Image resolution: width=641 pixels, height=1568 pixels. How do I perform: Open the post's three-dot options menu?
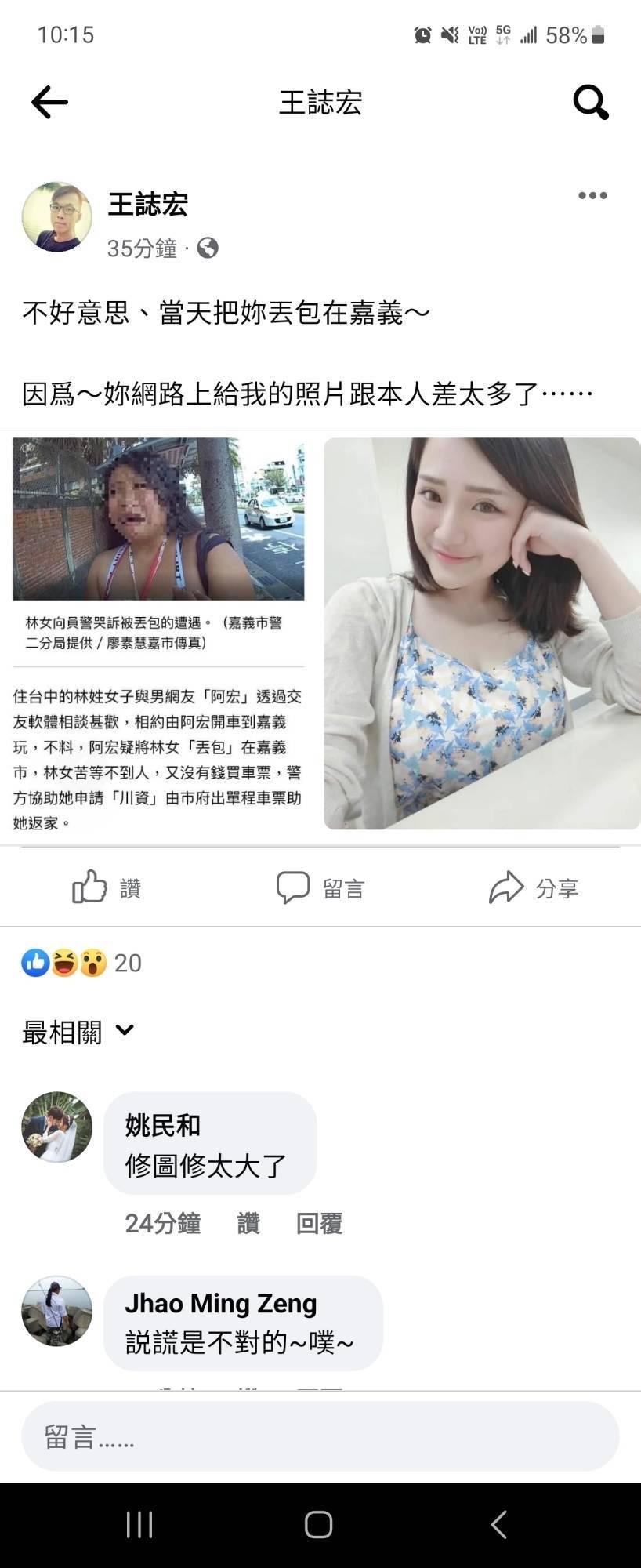point(592,195)
